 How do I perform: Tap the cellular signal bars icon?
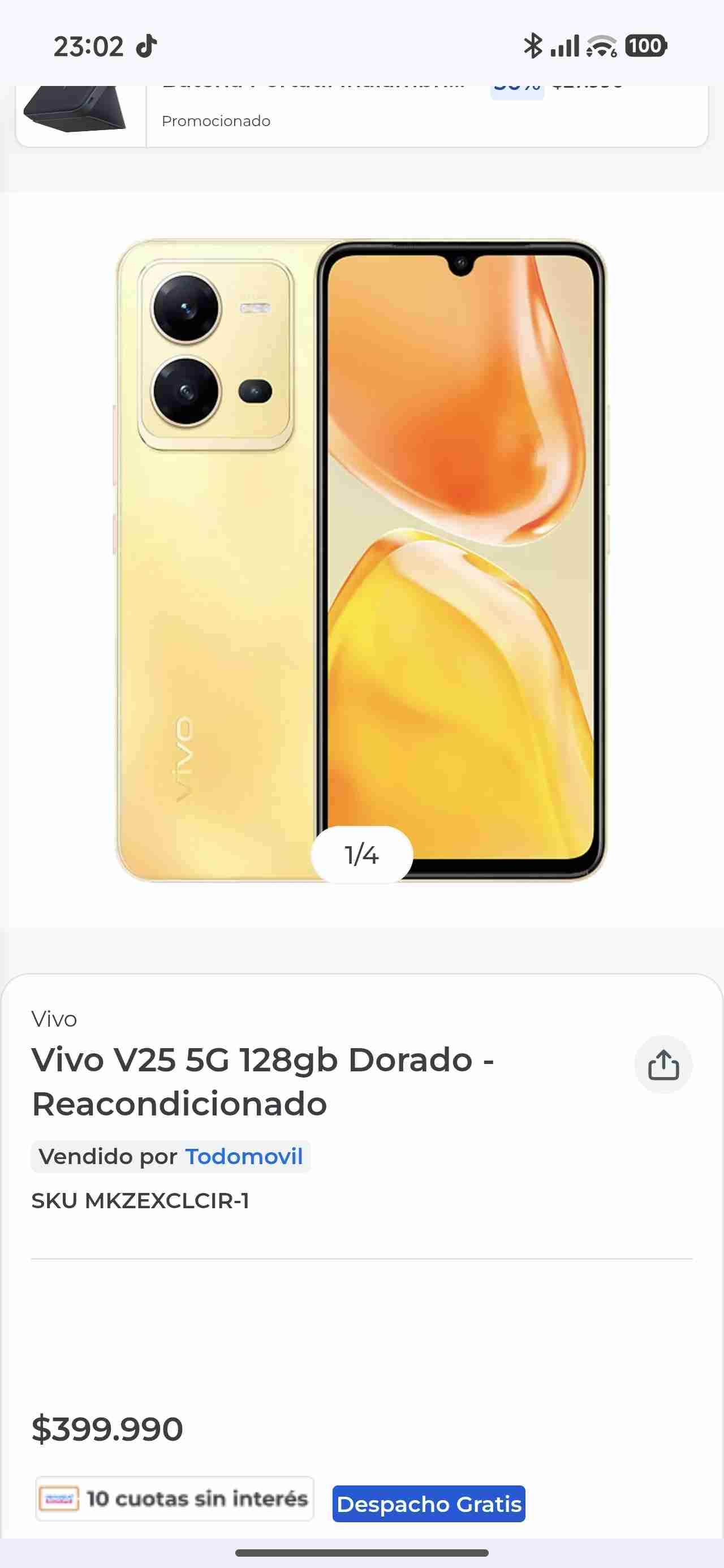point(564,45)
